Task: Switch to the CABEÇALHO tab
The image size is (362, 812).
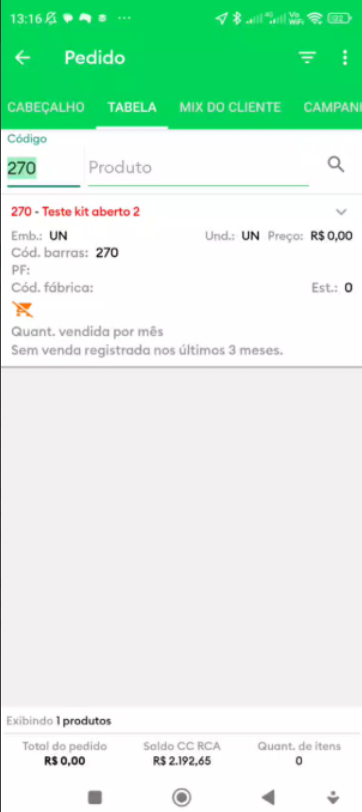Action: pyautogui.click(x=46, y=107)
